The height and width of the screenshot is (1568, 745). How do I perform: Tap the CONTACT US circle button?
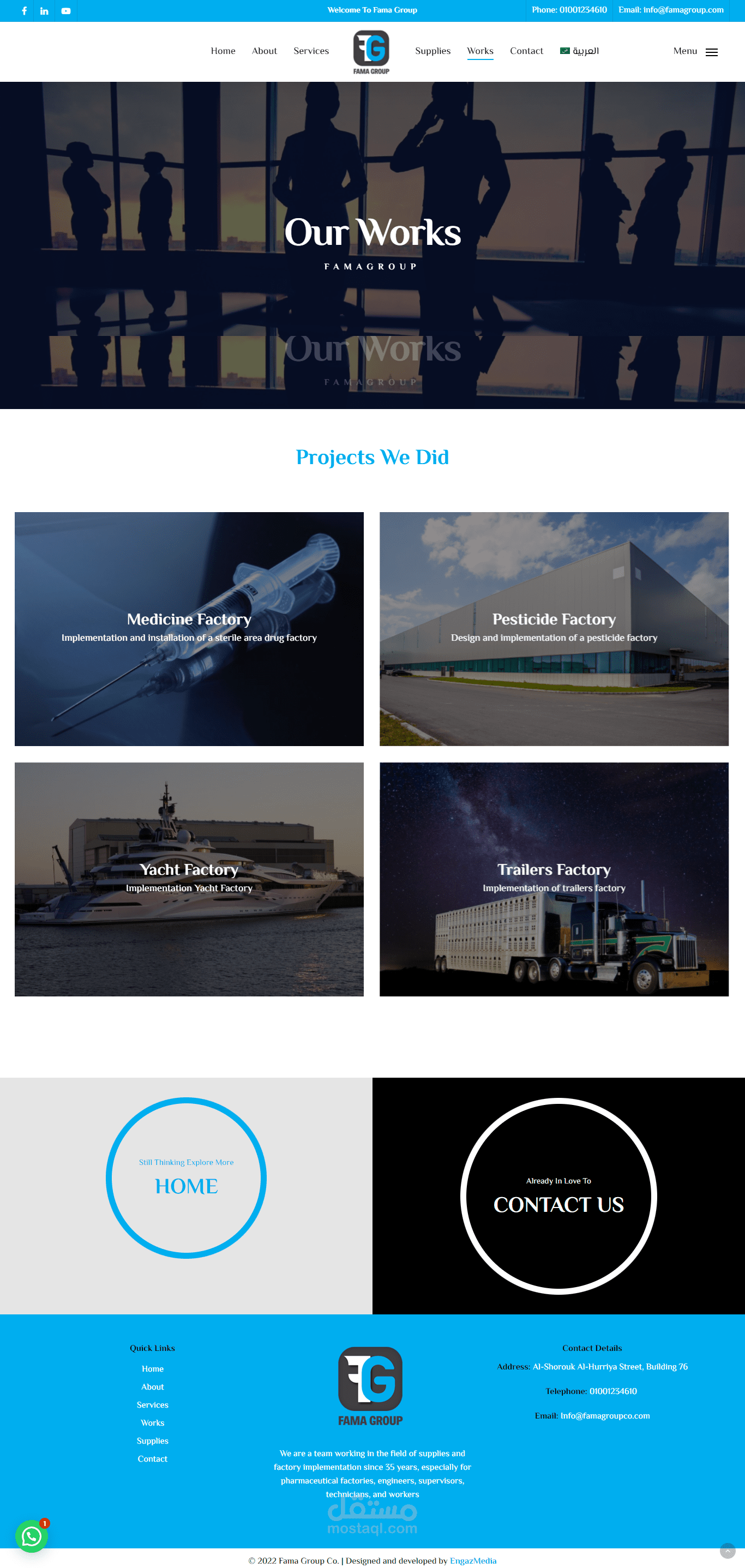pos(558,1196)
